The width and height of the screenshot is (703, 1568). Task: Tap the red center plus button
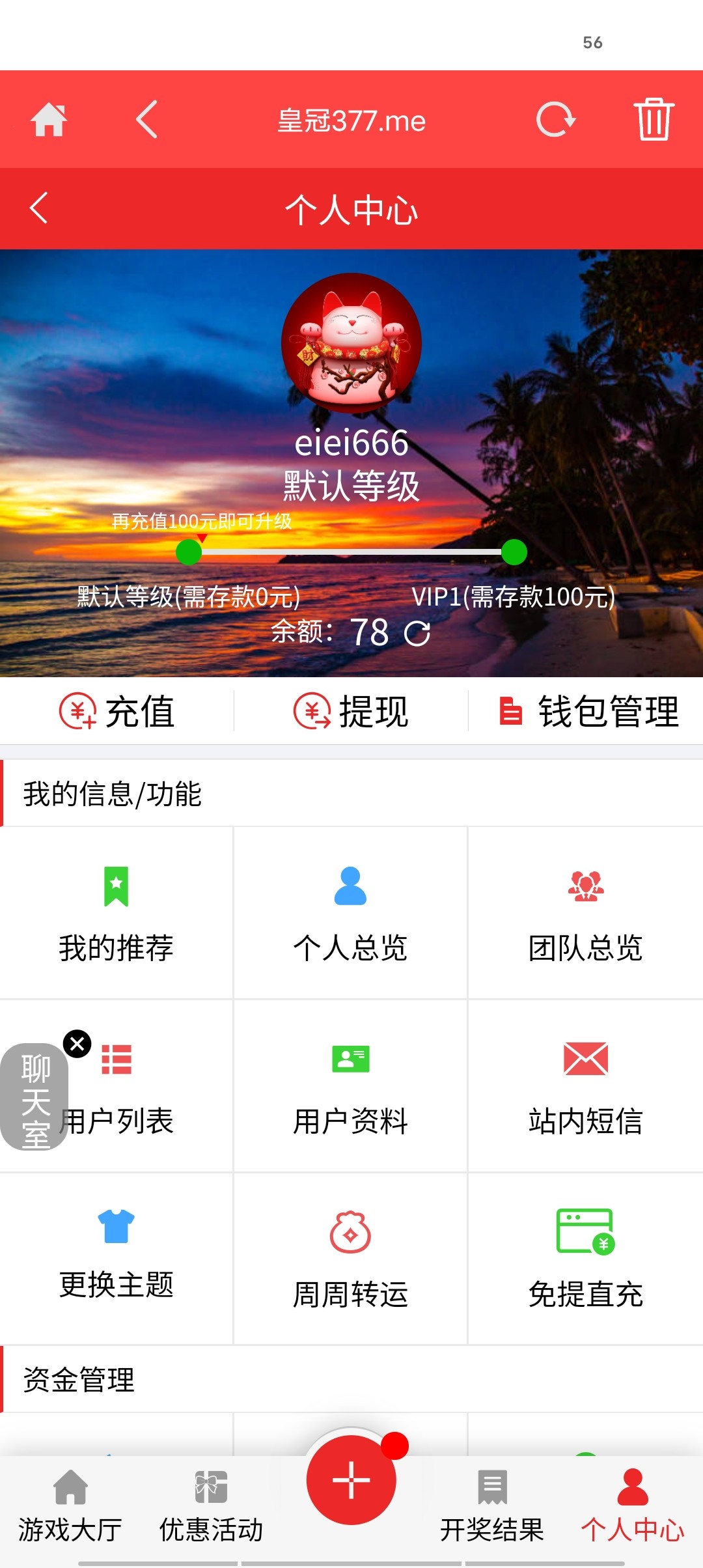[x=351, y=1481]
